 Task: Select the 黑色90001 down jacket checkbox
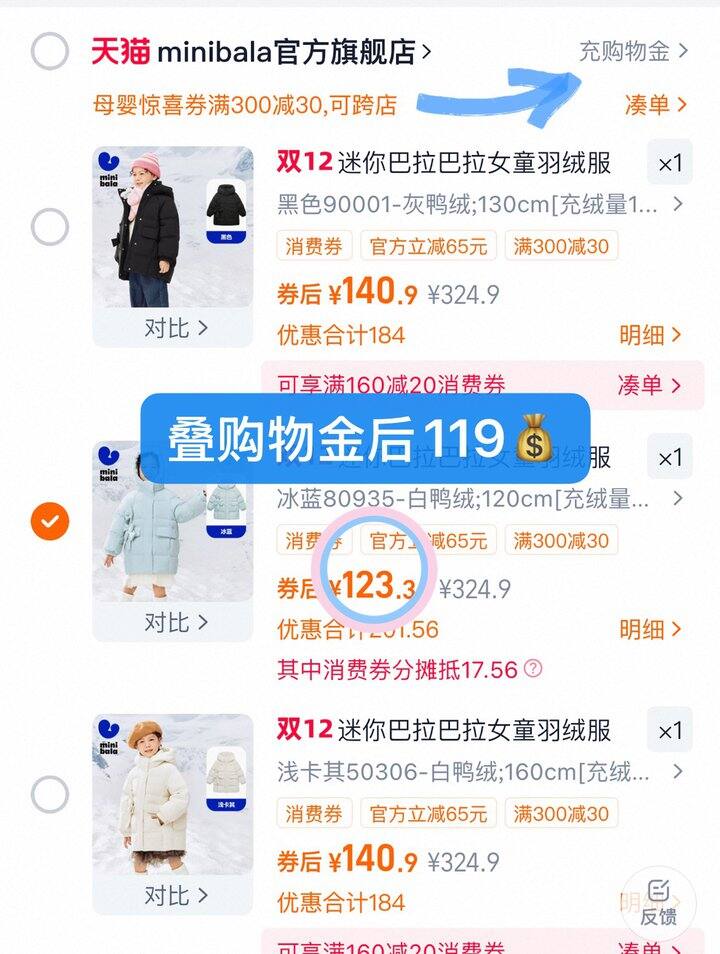(50, 227)
